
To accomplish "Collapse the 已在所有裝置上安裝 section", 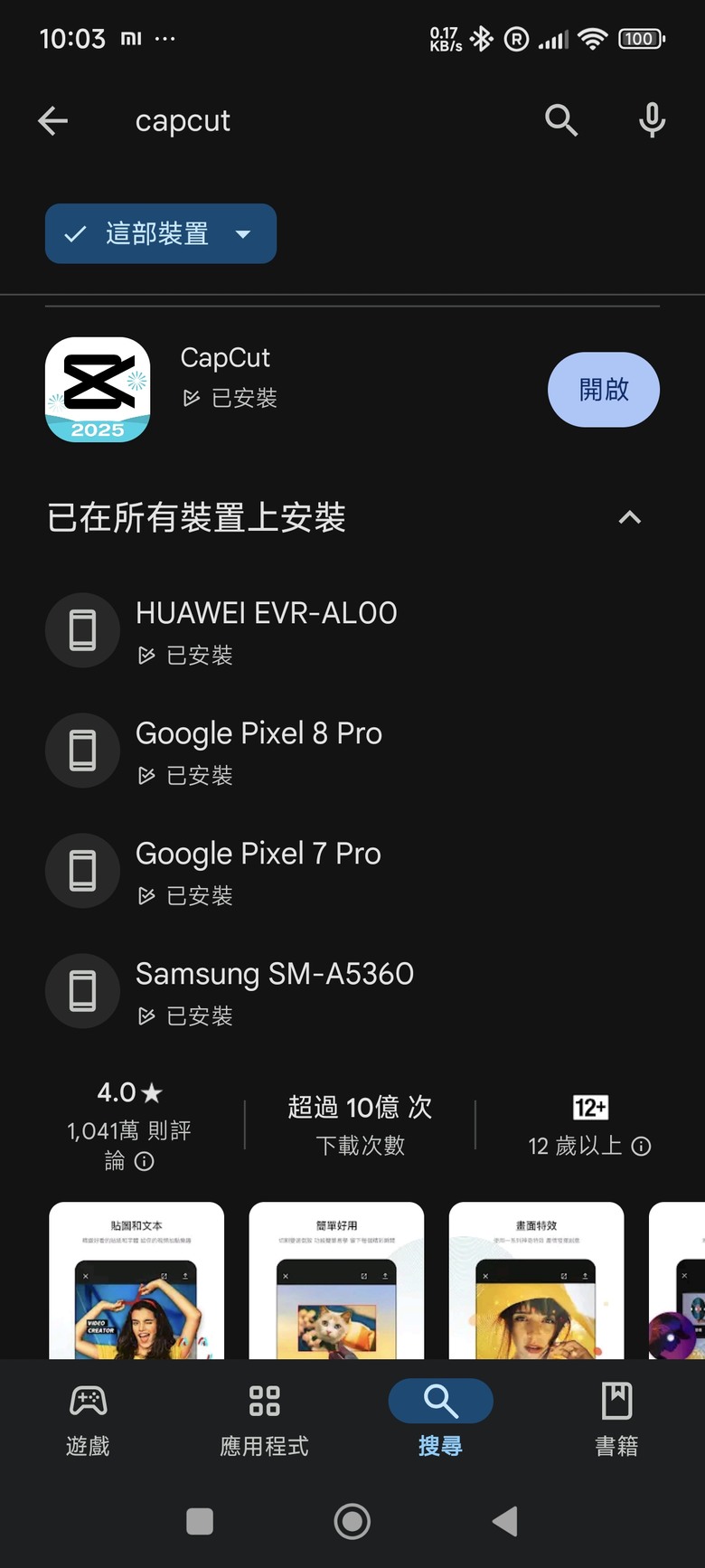I will (x=629, y=517).
